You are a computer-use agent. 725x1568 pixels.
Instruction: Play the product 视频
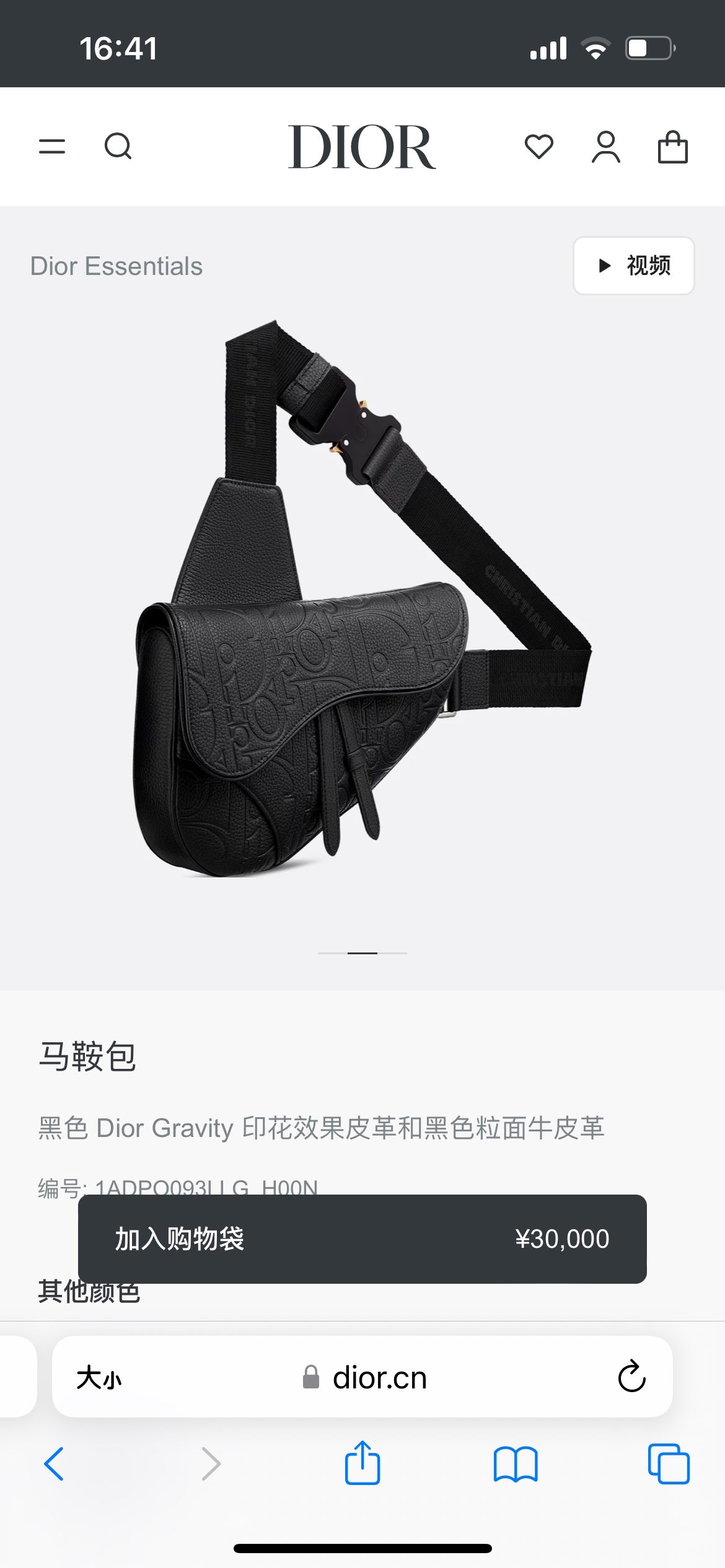[x=633, y=266]
